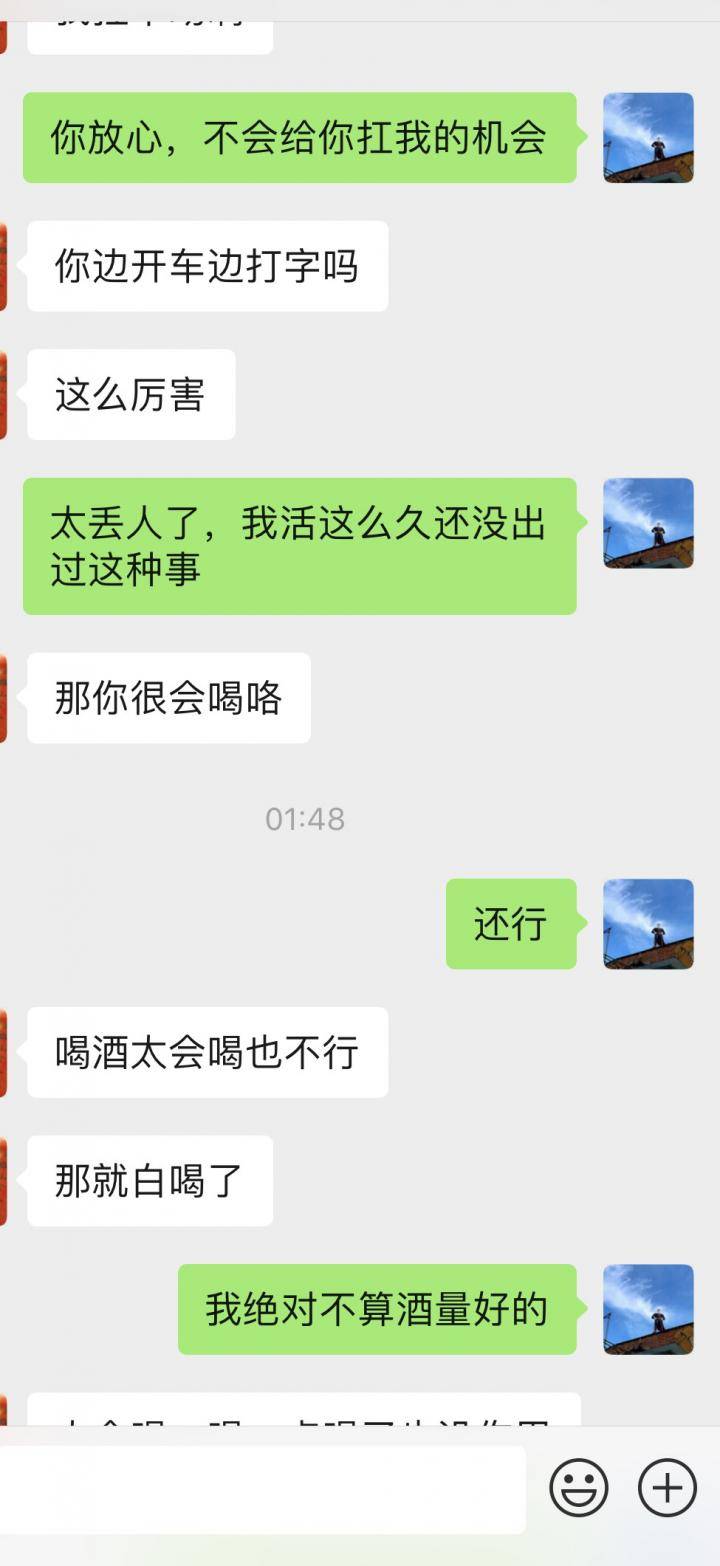View profile from avatar beside "太丢人了" message
Image resolution: width=720 pixels, height=1566 pixels.
648,523
